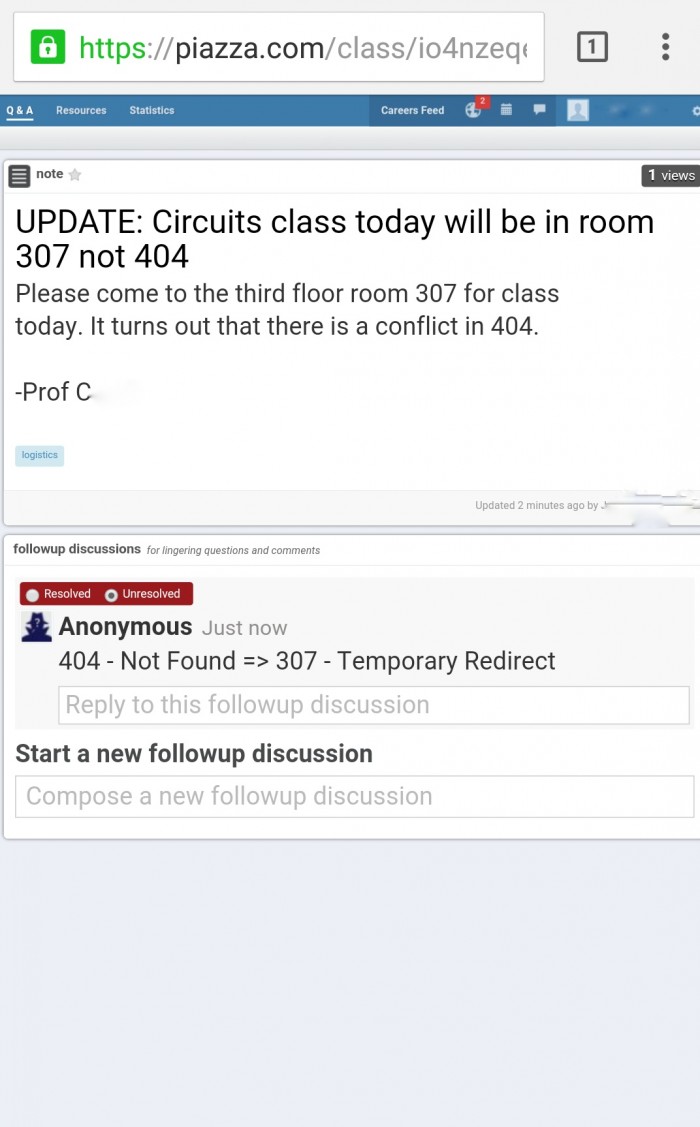Viewport: 700px width, 1127px height.
Task: Open the calendar icon in the Piazza bar
Action: pyautogui.click(x=507, y=110)
